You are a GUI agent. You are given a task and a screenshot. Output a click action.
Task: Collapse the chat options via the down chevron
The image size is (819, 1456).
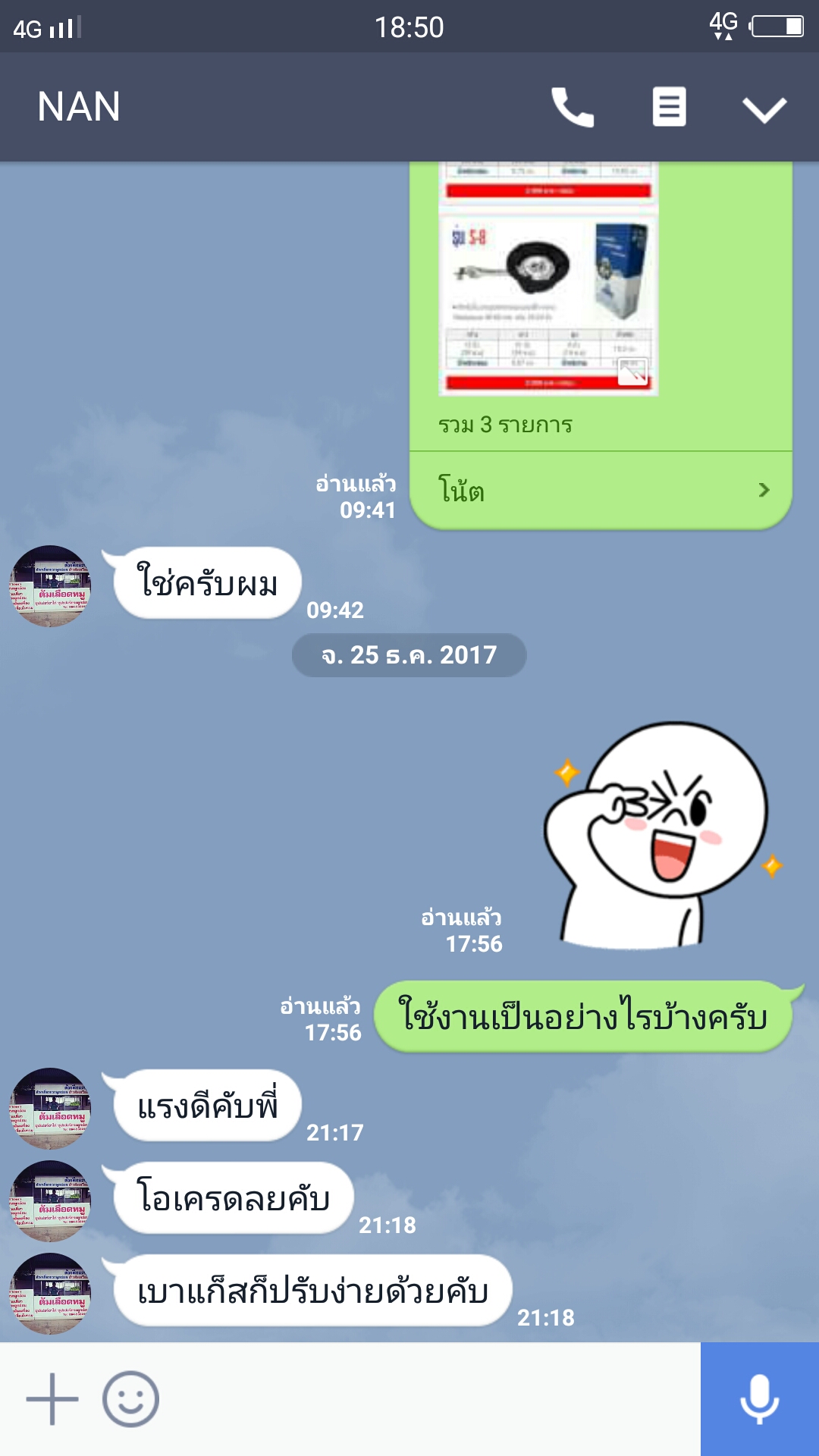click(766, 108)
